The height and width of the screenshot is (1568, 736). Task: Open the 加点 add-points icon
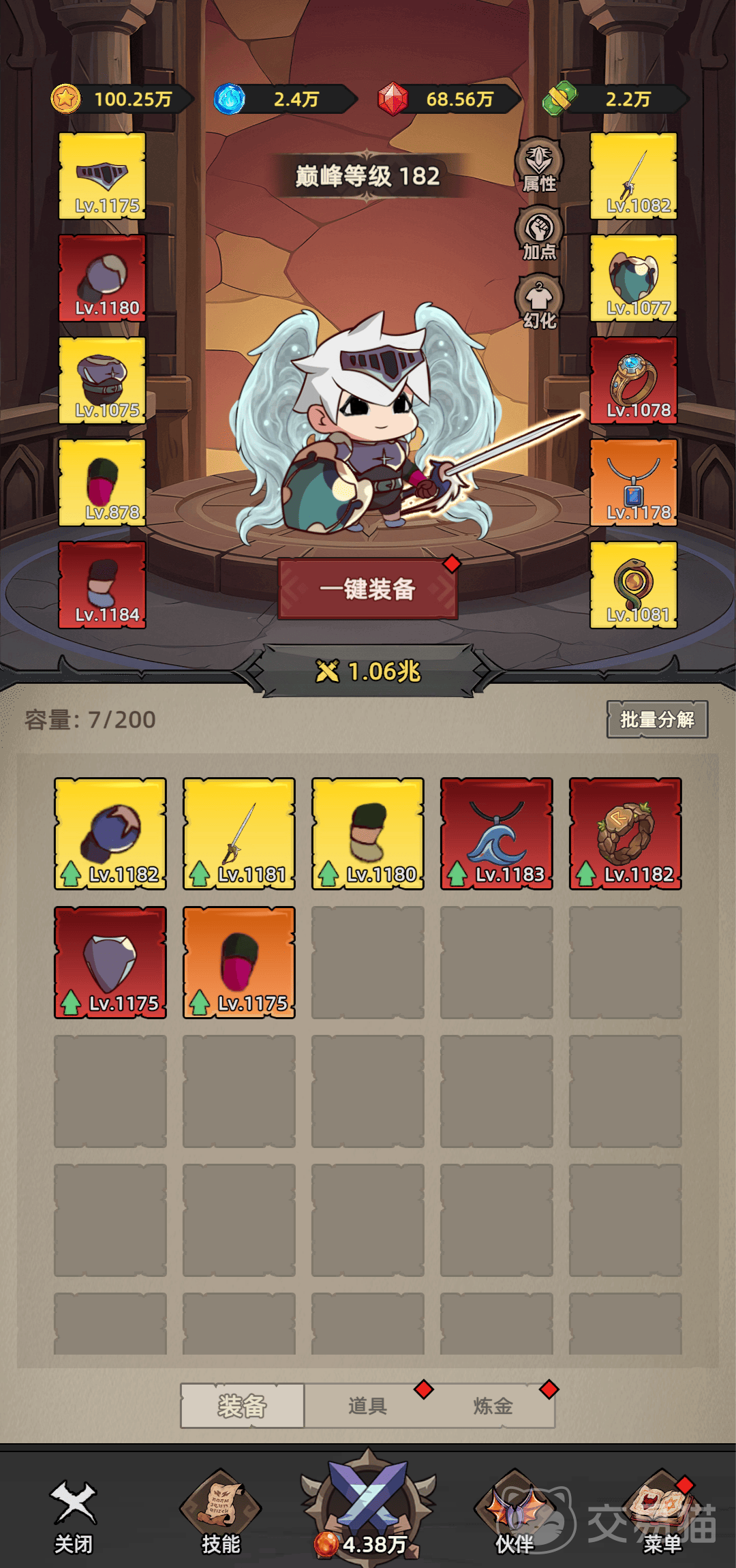click(x=539, y=234)
